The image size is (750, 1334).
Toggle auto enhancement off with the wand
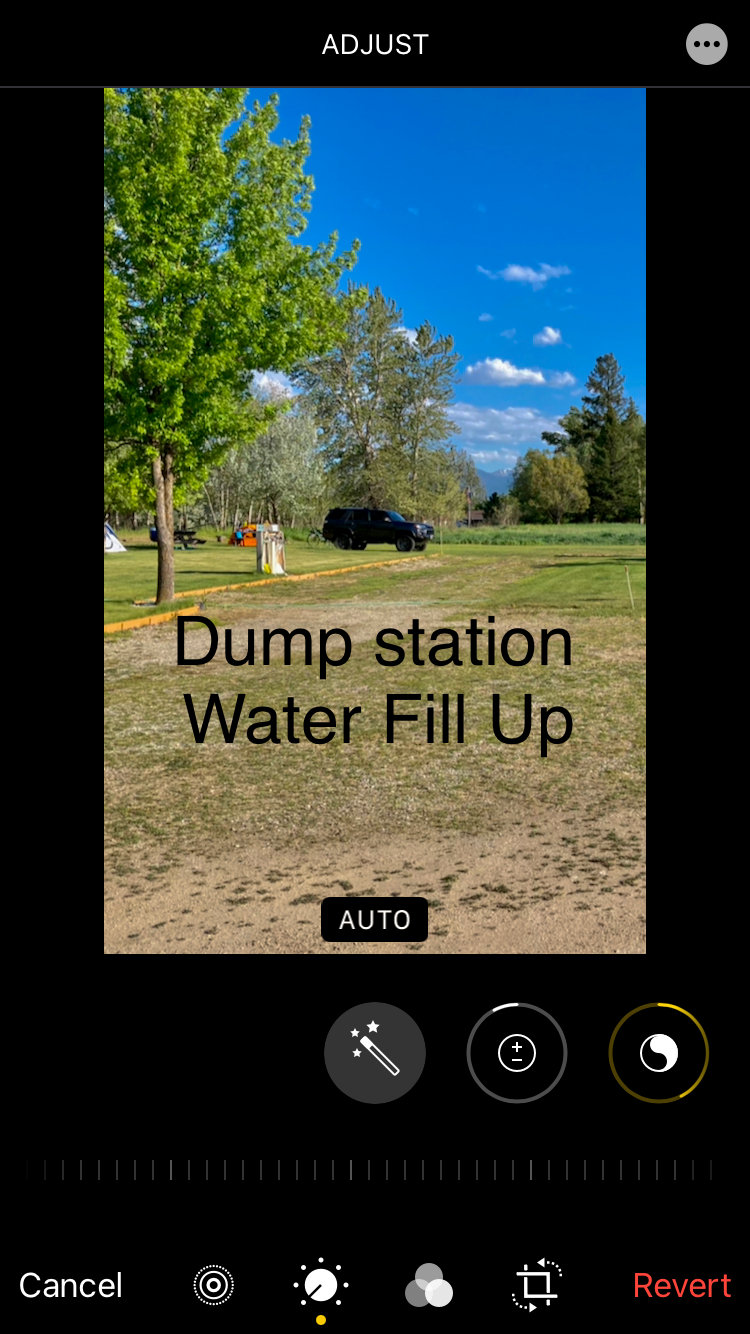tap(375, 1052)
